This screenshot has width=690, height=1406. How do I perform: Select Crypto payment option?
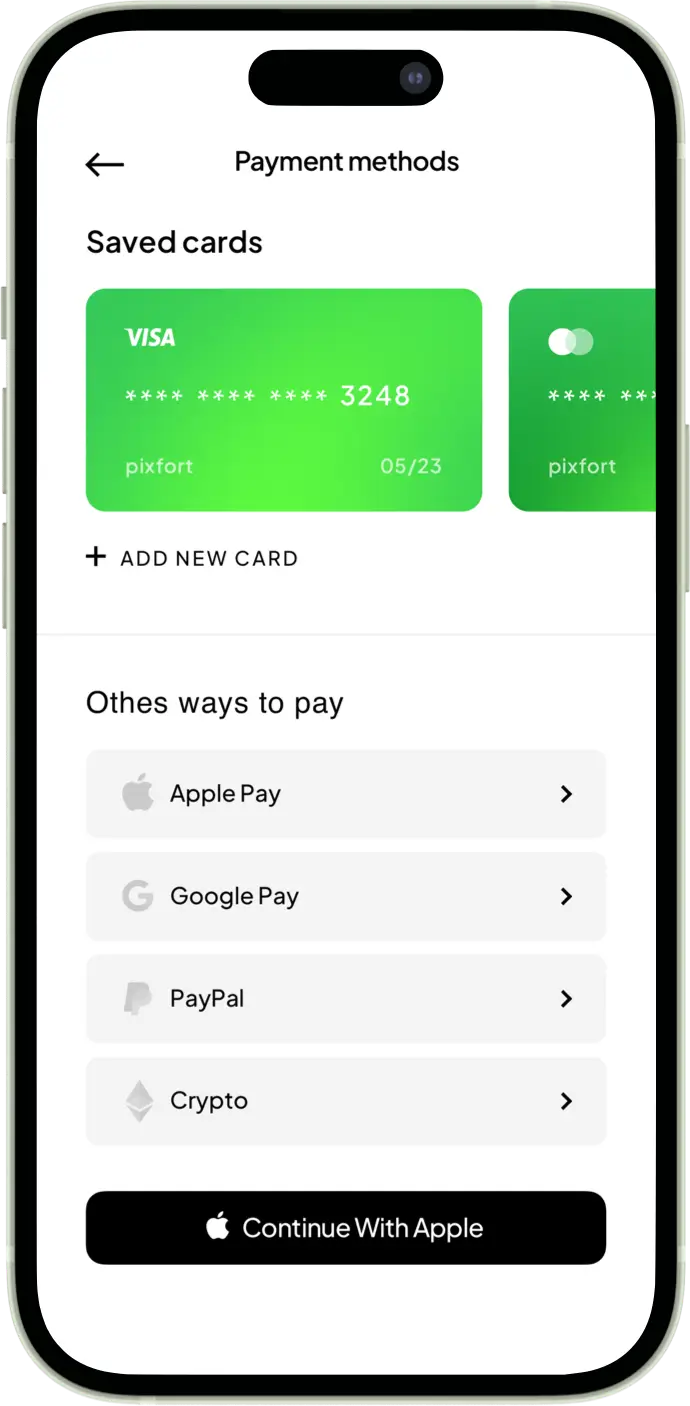(345, 1101)
